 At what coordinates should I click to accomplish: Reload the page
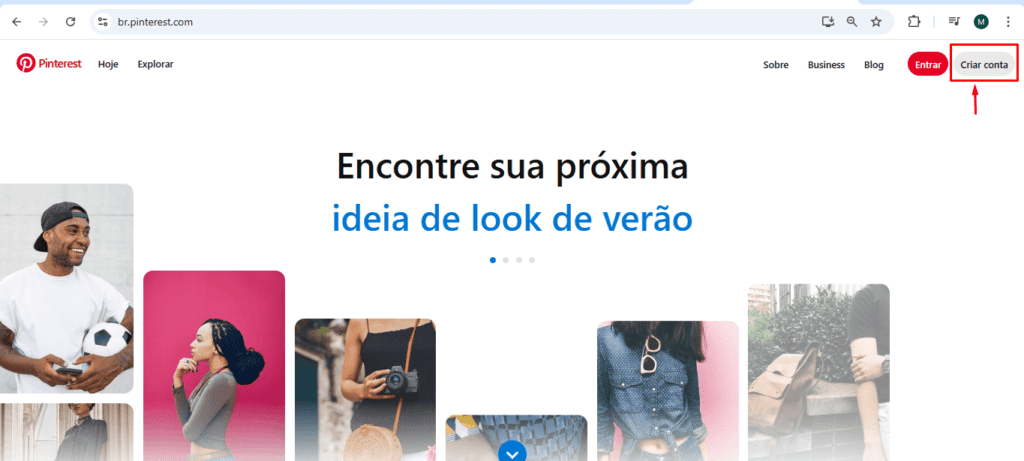(x=70, y=21)
